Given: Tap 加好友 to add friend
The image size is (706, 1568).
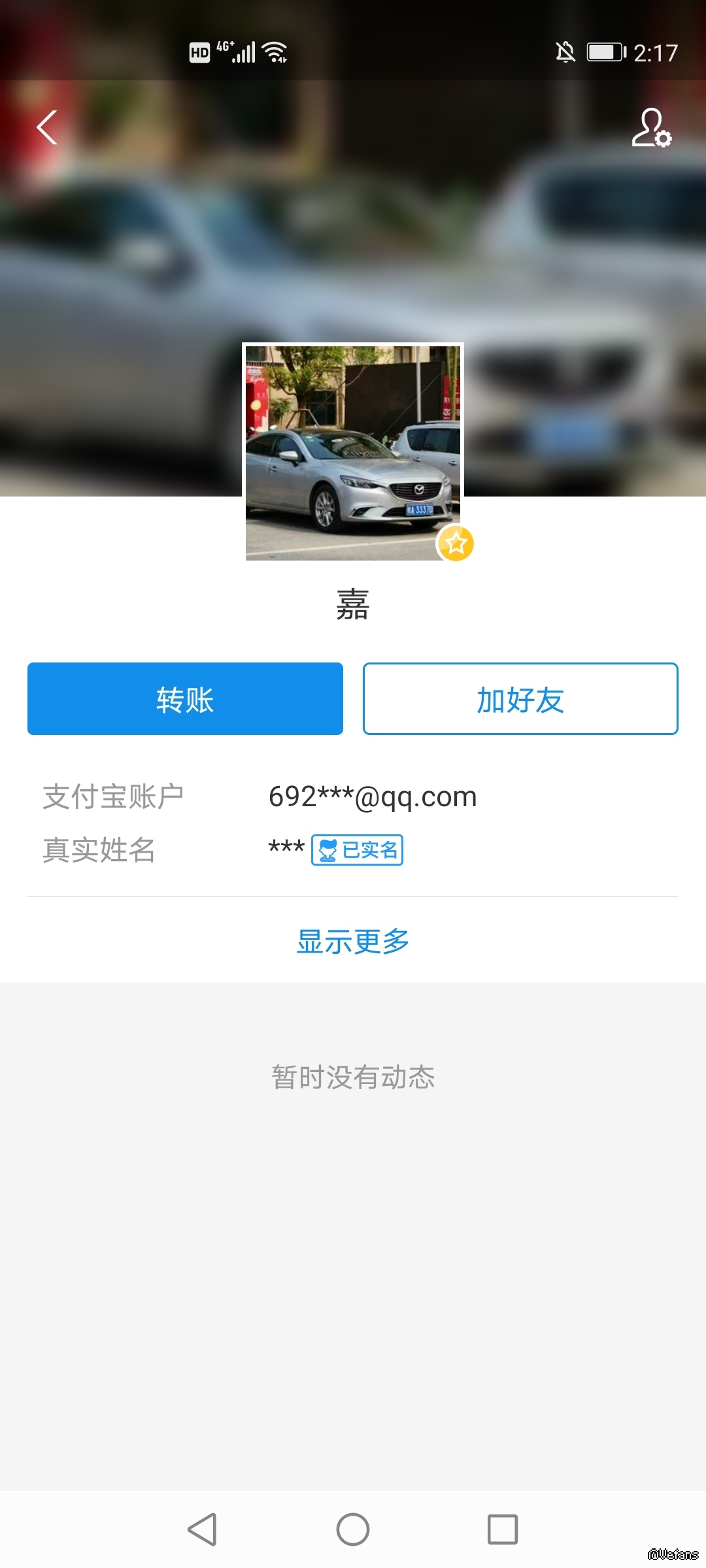Looking at the screenshot, I should point(520,699).
